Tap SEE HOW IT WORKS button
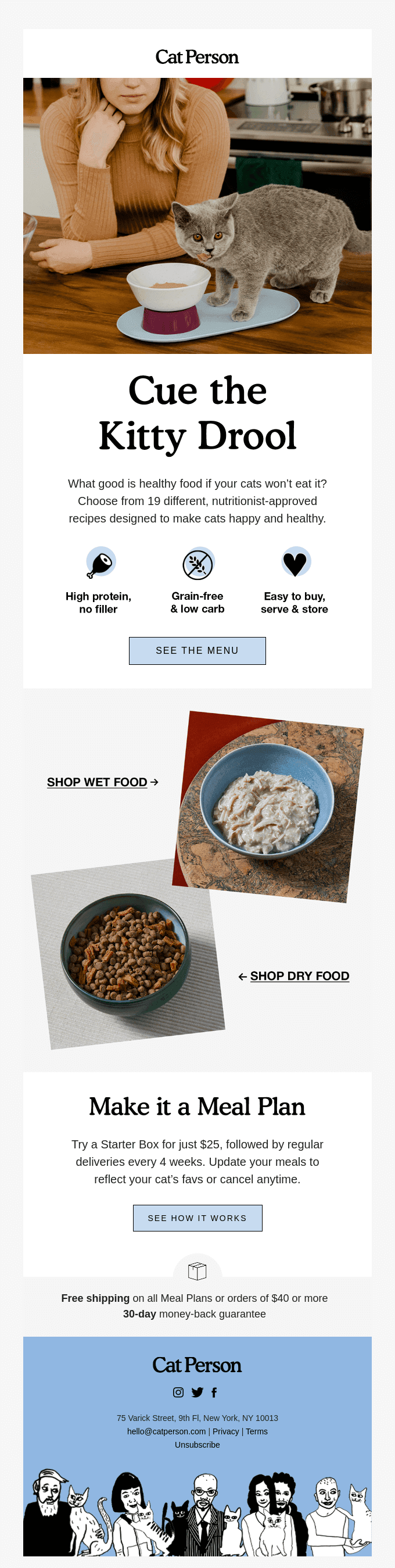 click(197, 1218)
